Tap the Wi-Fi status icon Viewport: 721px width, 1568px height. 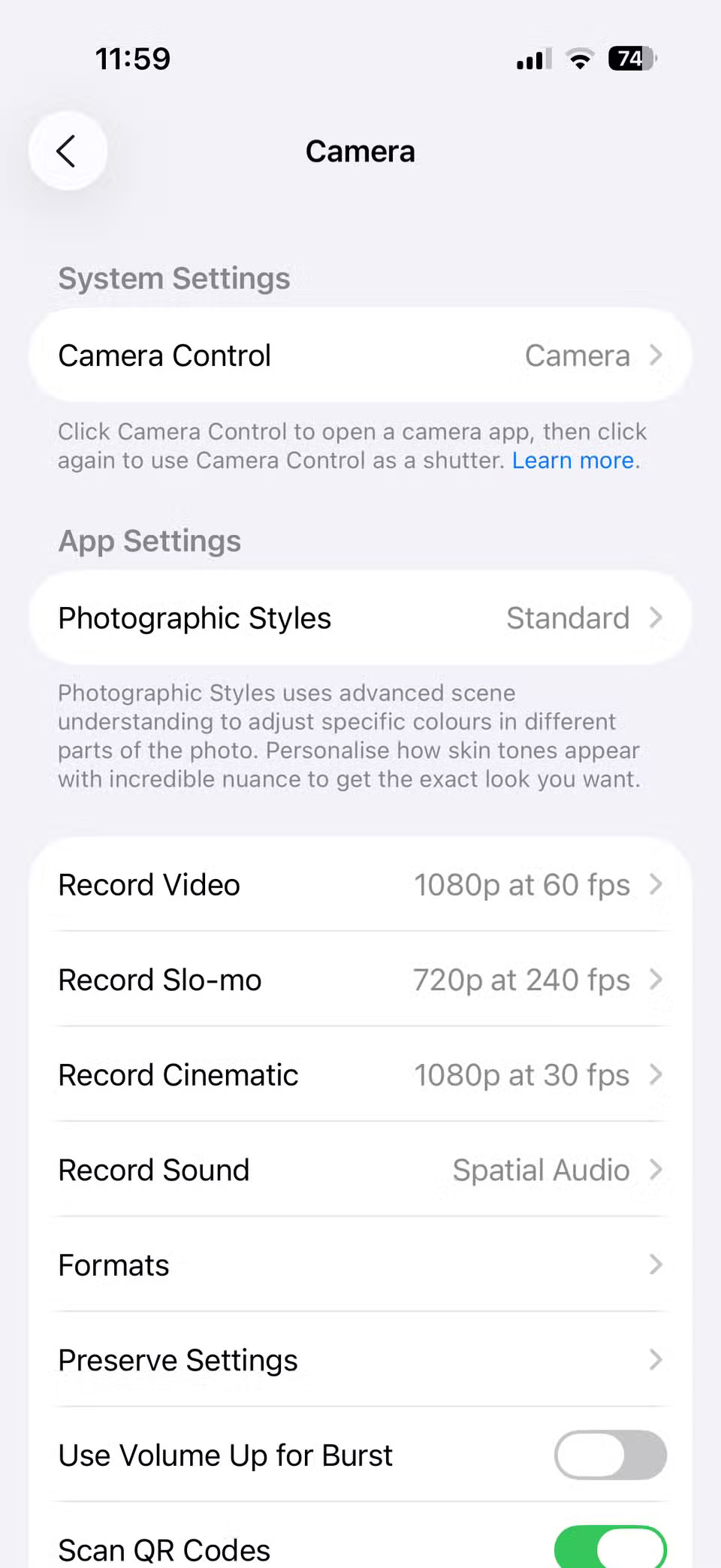(x=578, y=58)
